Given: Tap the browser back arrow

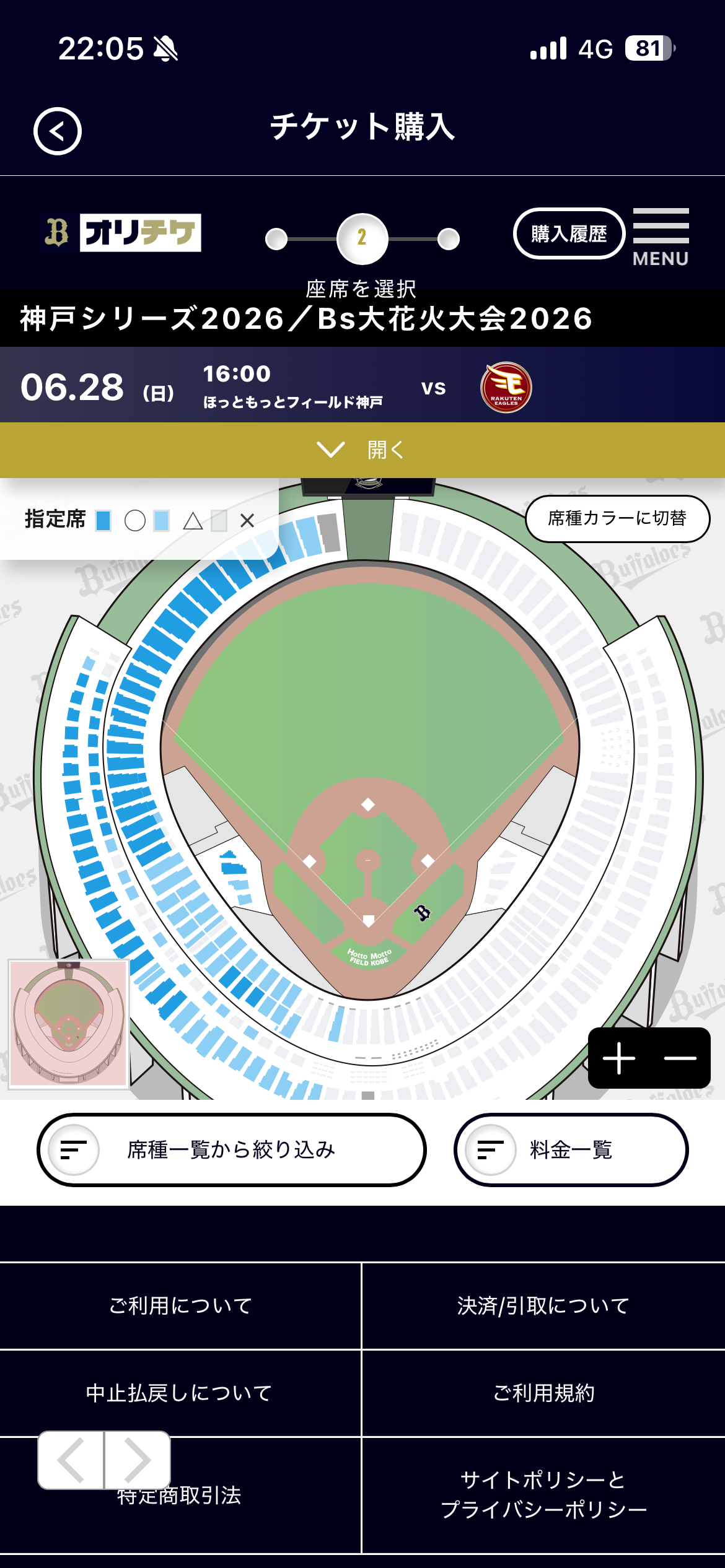Looking at the screenshot, I should point(71,1460).
